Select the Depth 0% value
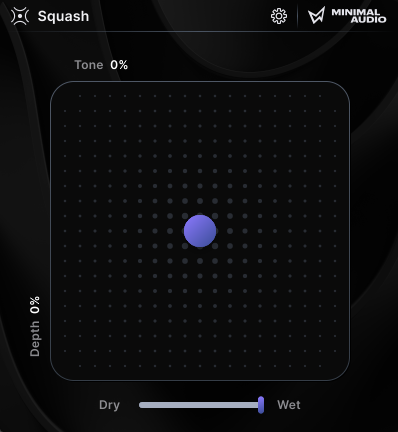The width and height of the screenshot is (398, 432). (35, 305)
